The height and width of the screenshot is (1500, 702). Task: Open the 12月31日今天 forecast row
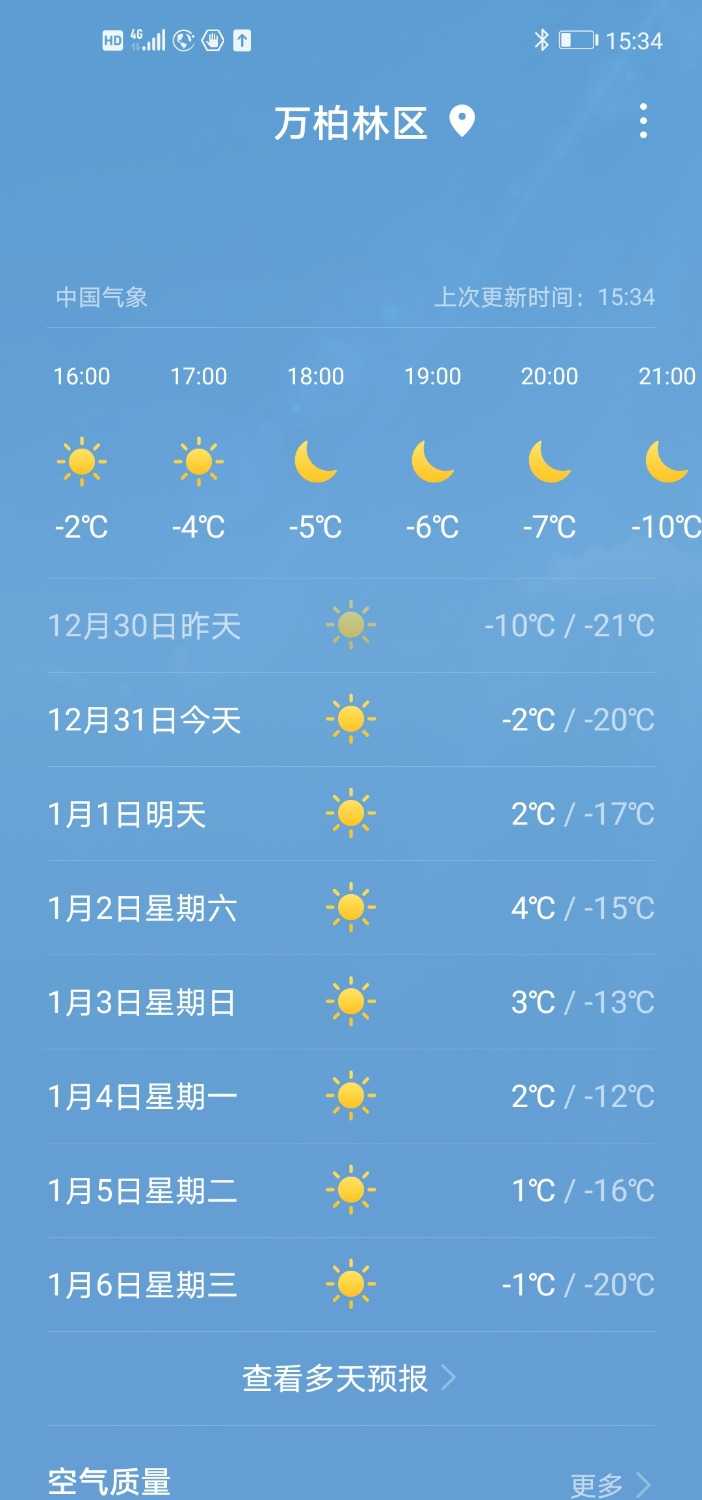point(351,720)
